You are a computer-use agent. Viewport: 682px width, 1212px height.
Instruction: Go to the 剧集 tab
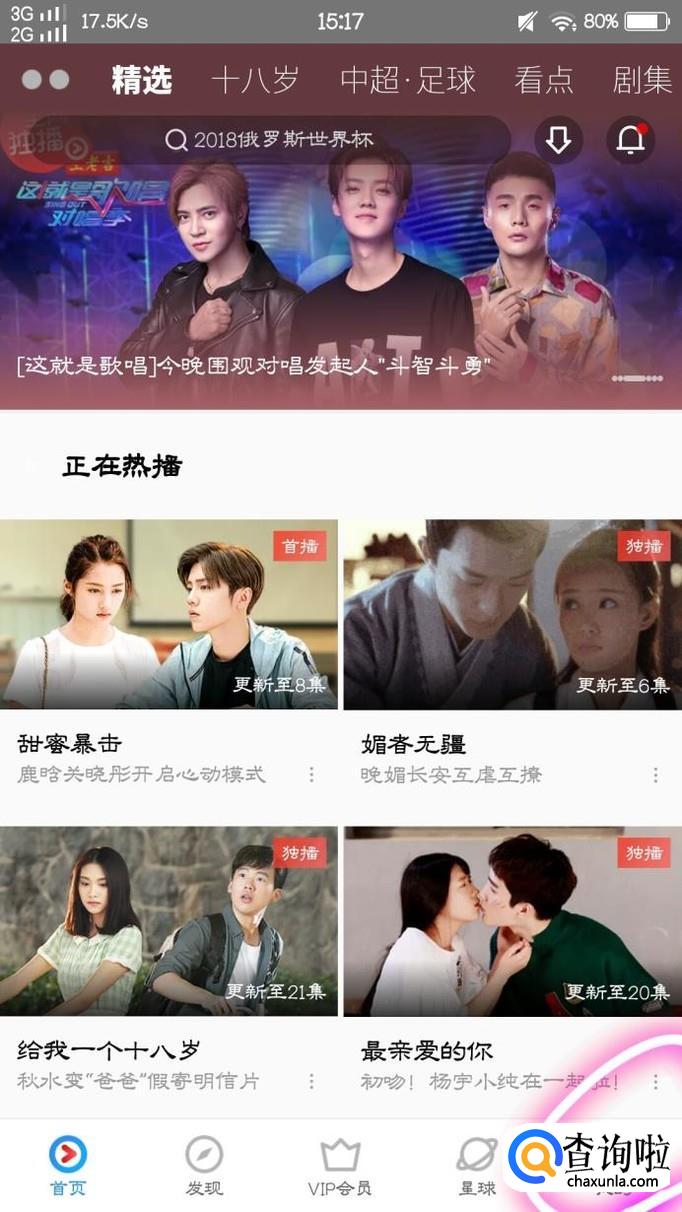[x=642, y=80]
